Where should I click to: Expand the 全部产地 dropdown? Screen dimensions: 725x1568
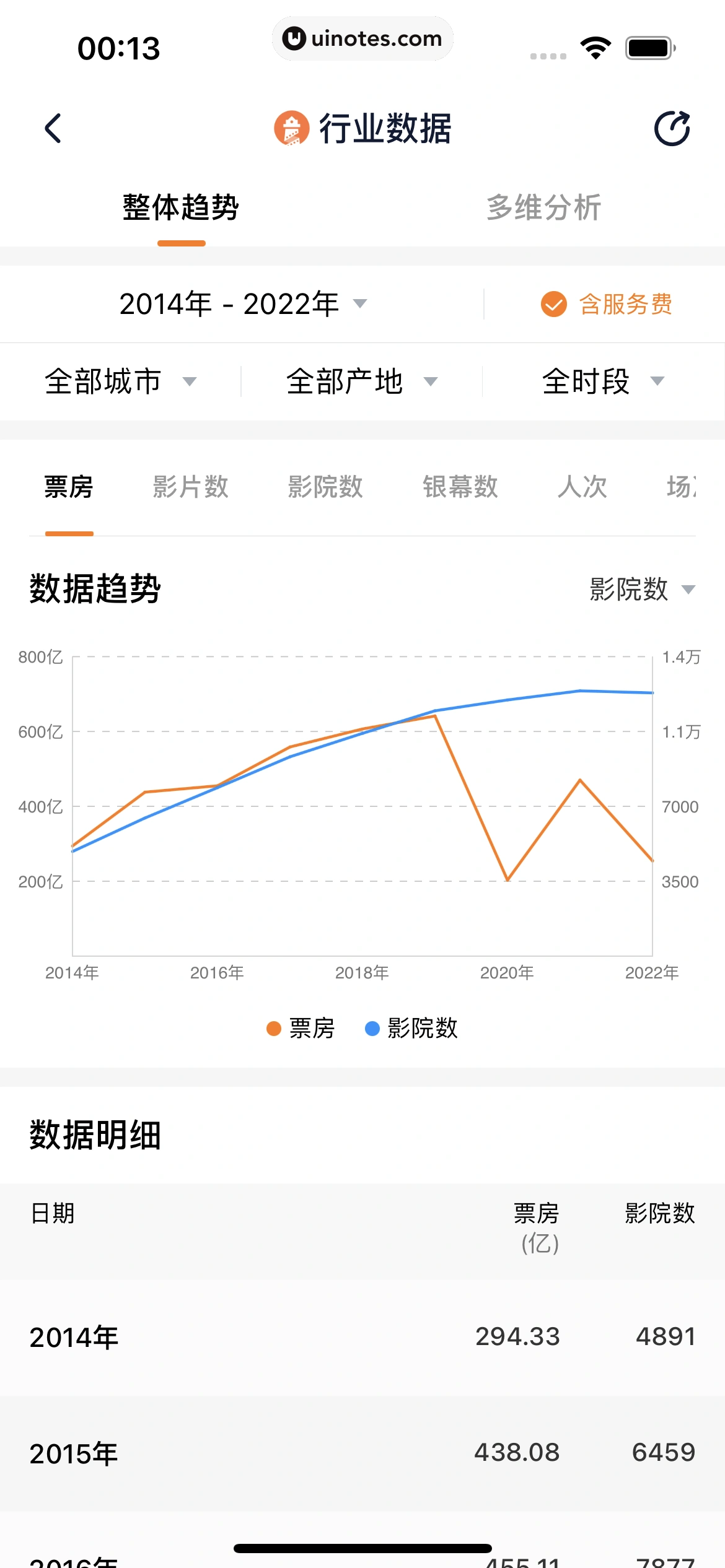coord(362,381)
